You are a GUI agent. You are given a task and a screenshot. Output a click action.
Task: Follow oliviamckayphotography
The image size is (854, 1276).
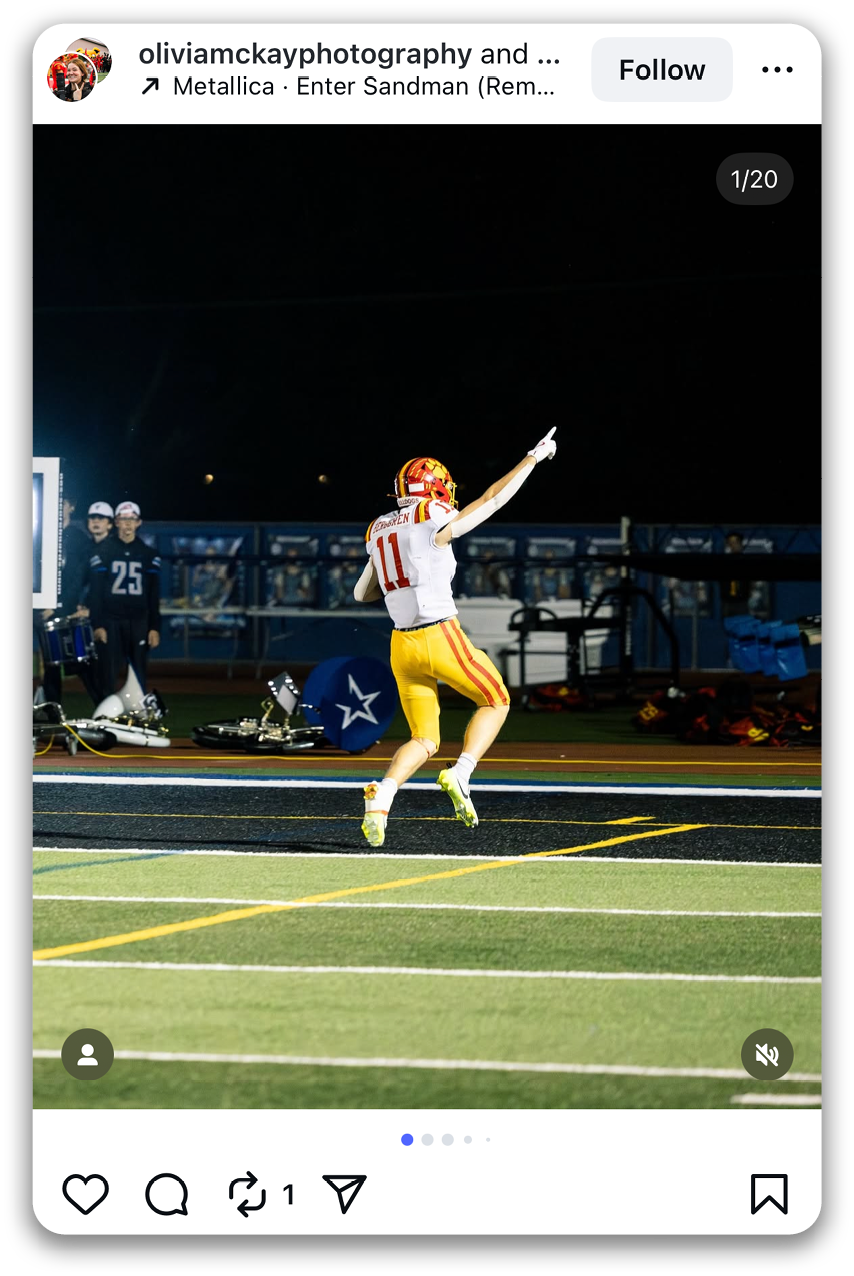click(x=661, y=70)
